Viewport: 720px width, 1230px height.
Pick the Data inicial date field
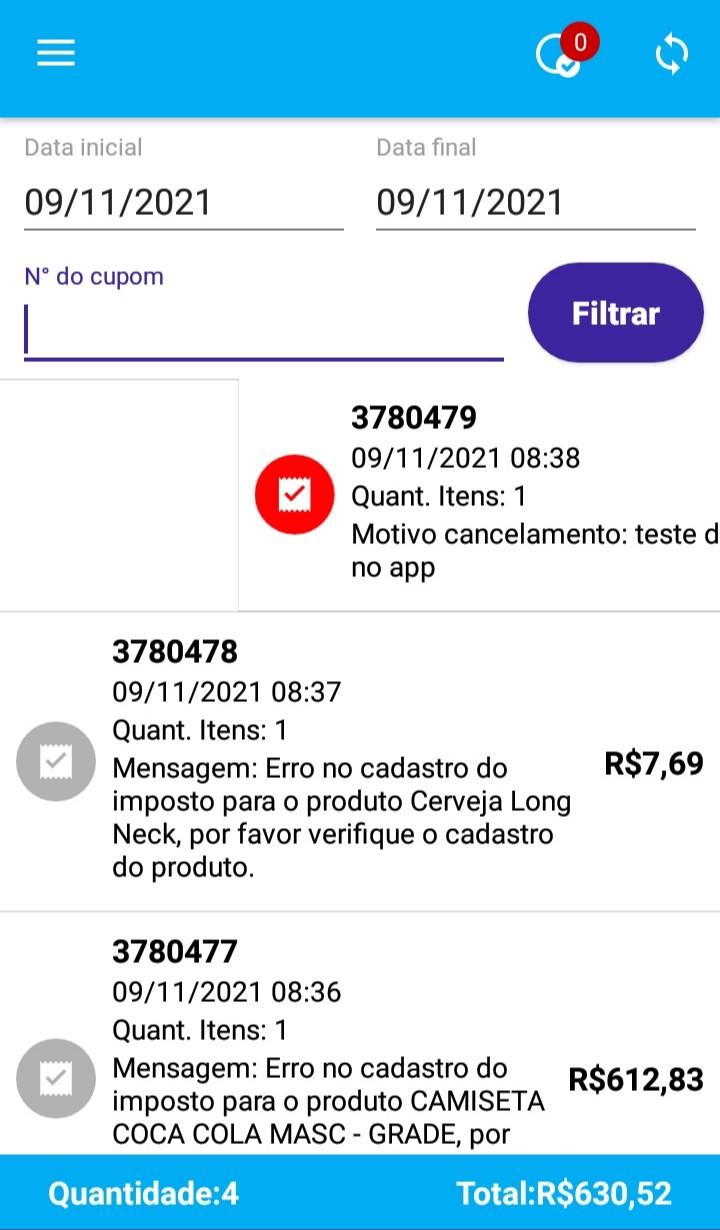pyautogui.click(x=183, y=203)
